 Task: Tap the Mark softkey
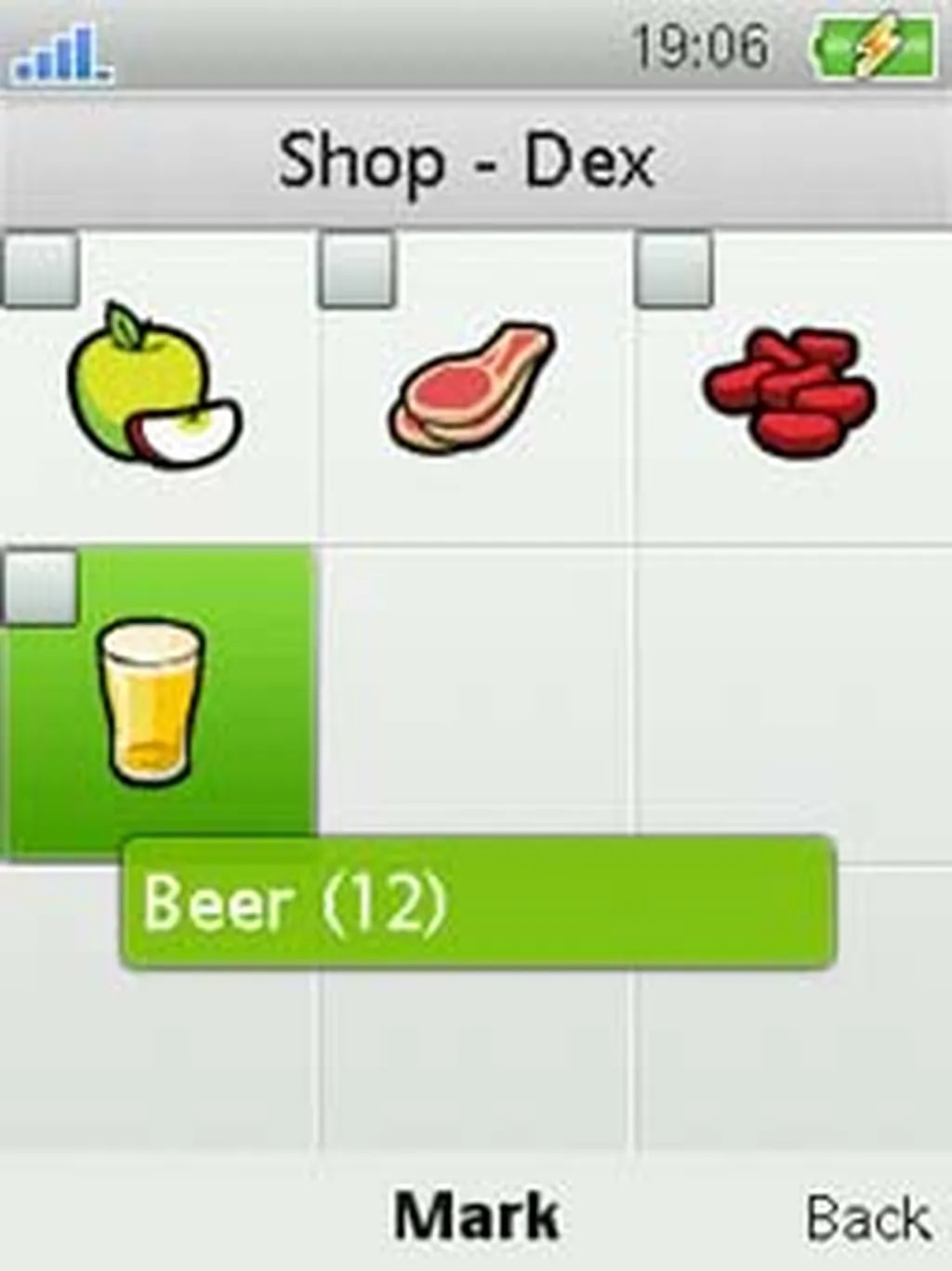pos(476,1215)
